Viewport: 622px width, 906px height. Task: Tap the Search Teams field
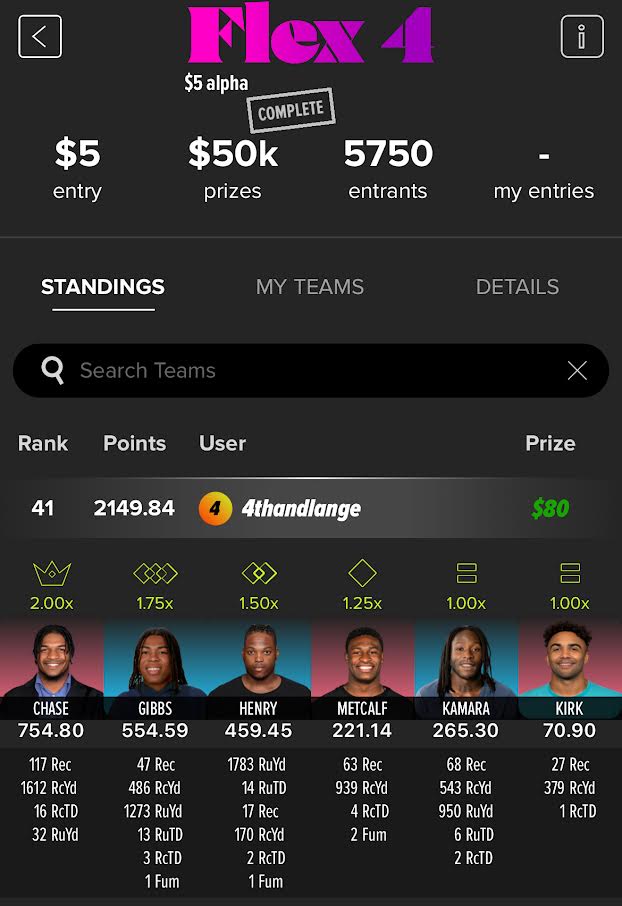click(300, 371)
